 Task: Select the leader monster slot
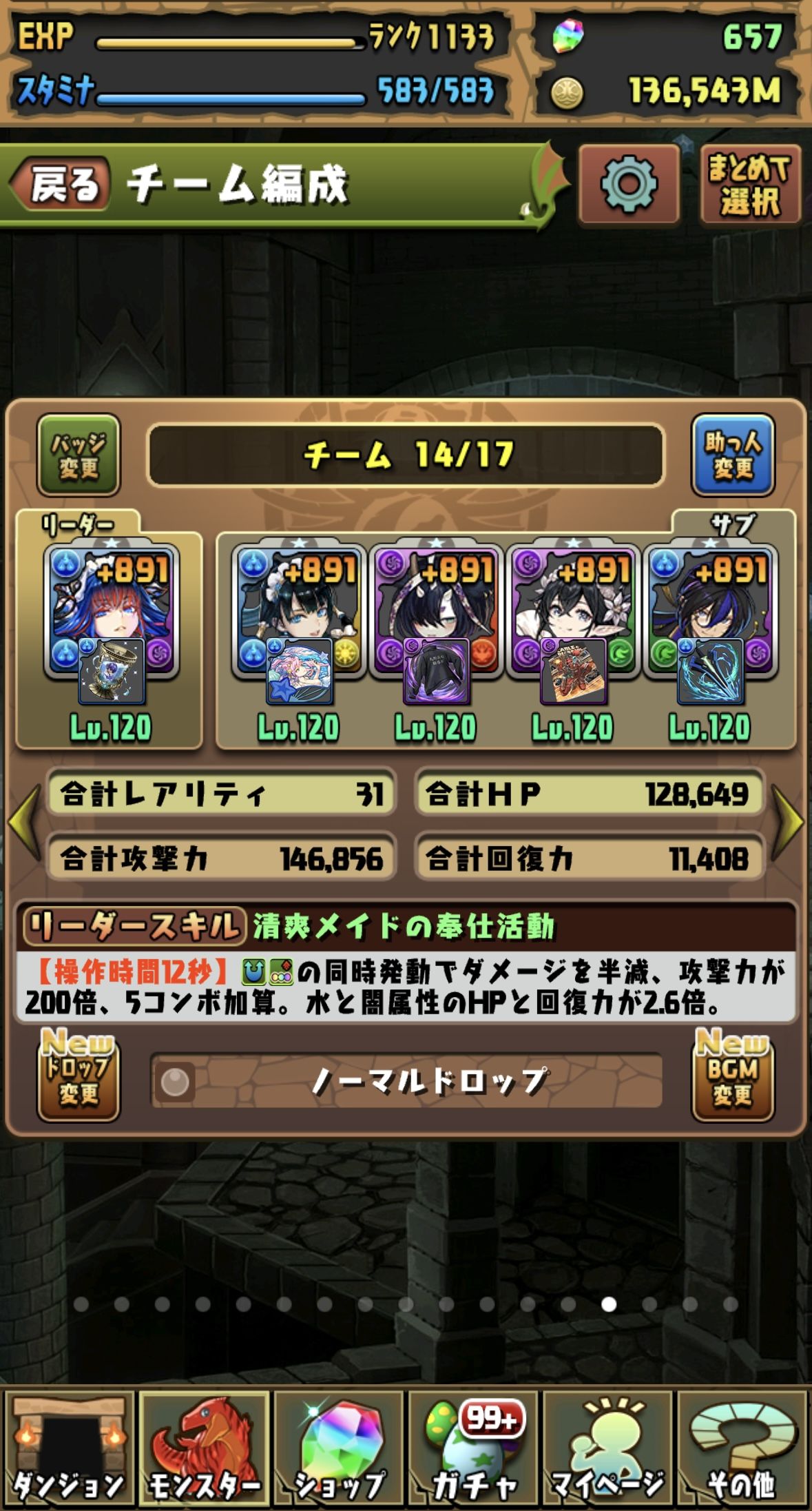111,613
